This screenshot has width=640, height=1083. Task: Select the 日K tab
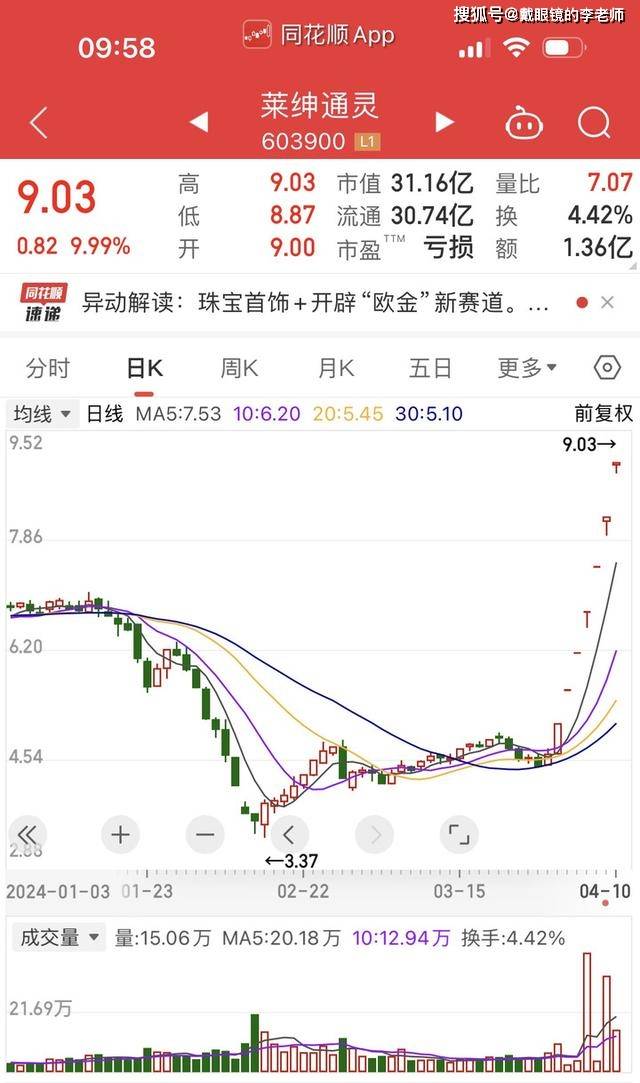pyautogui.click(x=145, y=368)
